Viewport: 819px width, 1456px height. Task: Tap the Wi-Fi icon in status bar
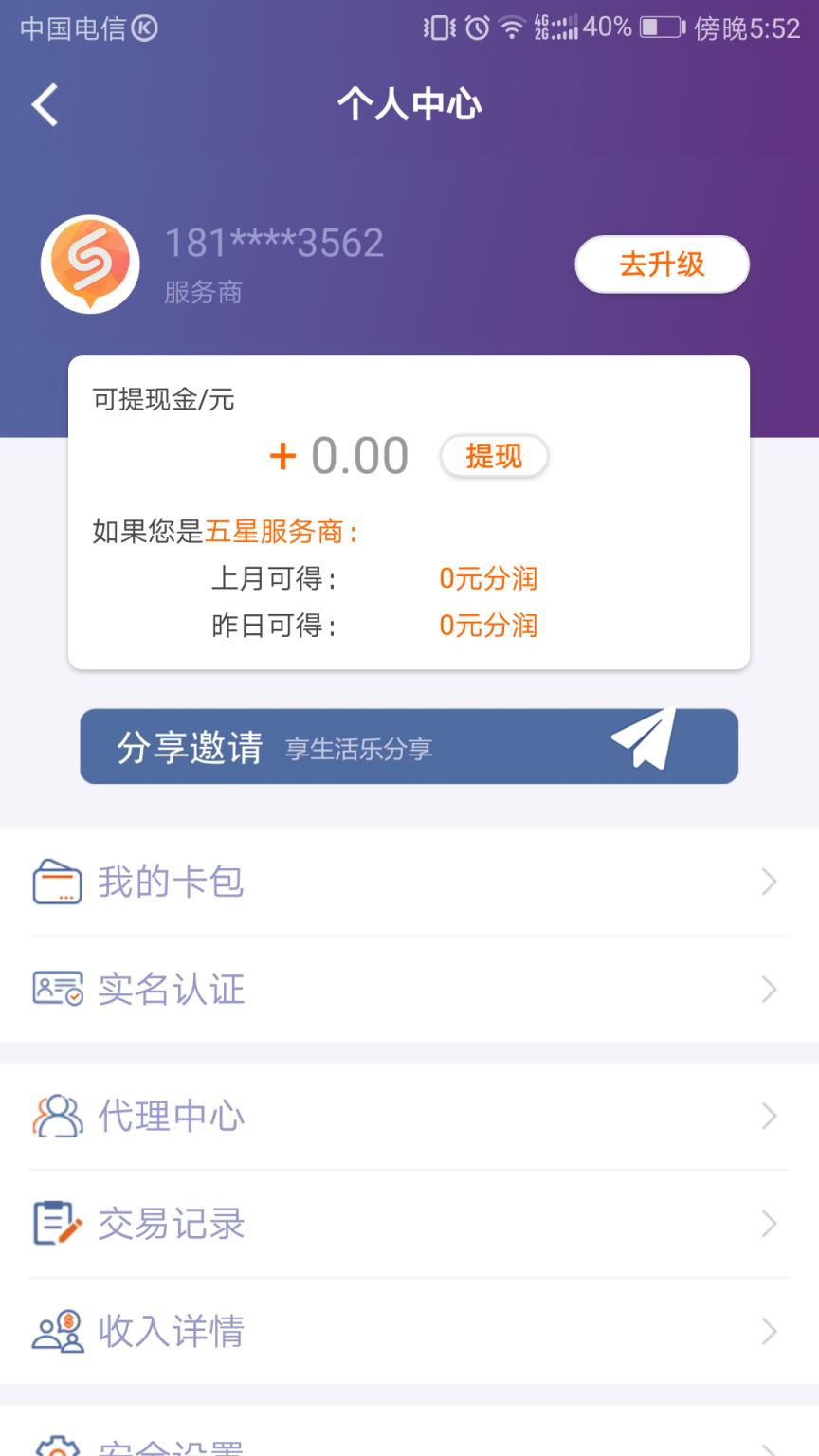512,27
